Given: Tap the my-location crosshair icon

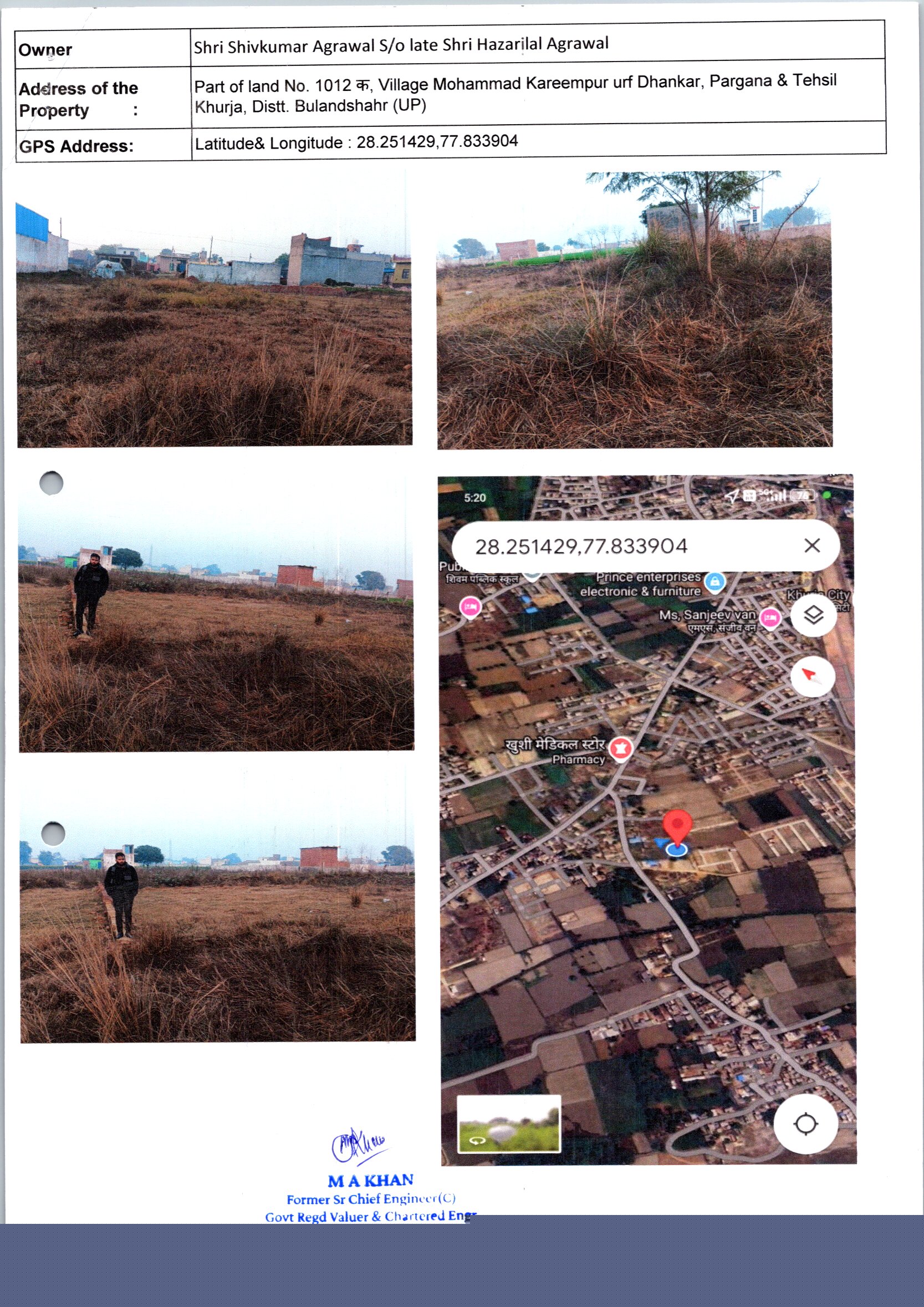Looking at the screenshot, I should 805,1125.
